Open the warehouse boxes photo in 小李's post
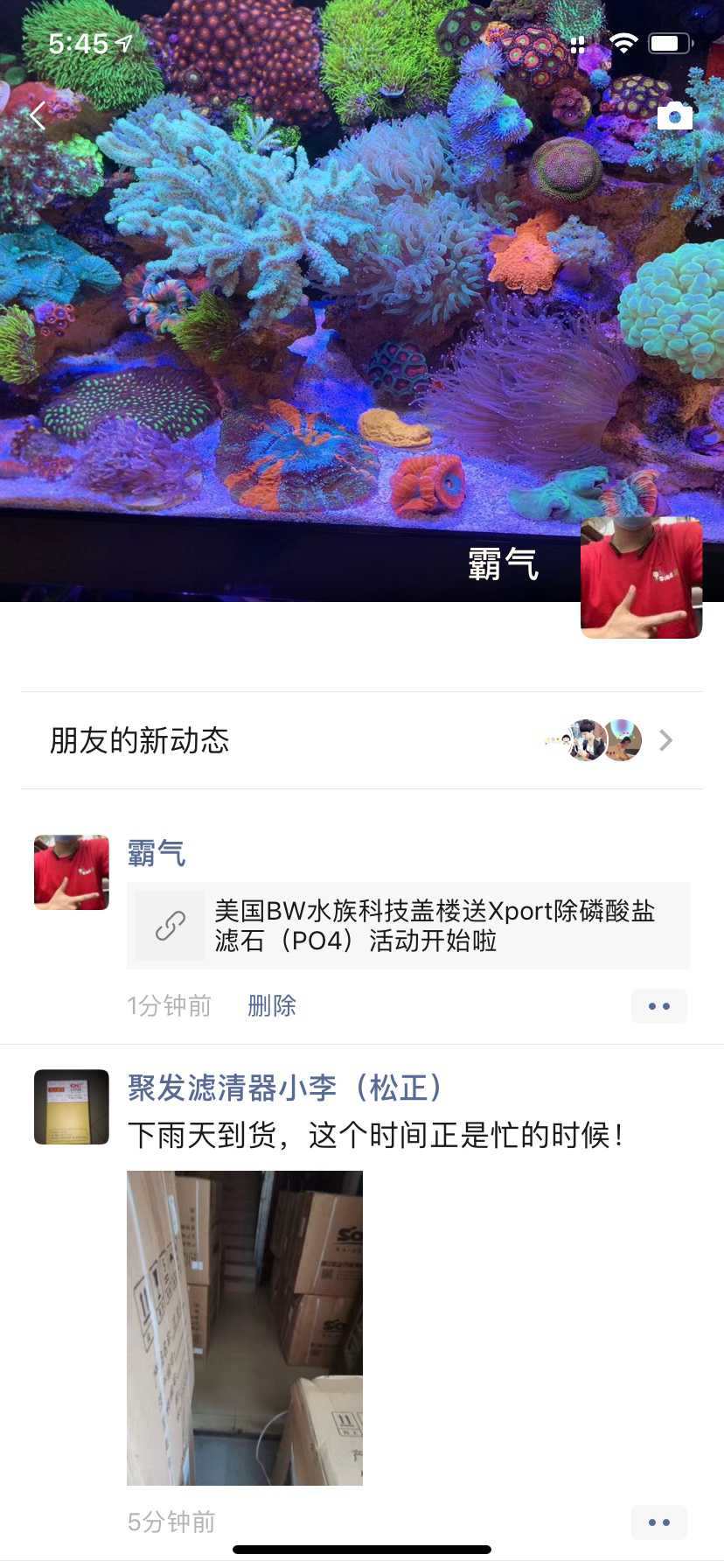 tap(245, 1327)
